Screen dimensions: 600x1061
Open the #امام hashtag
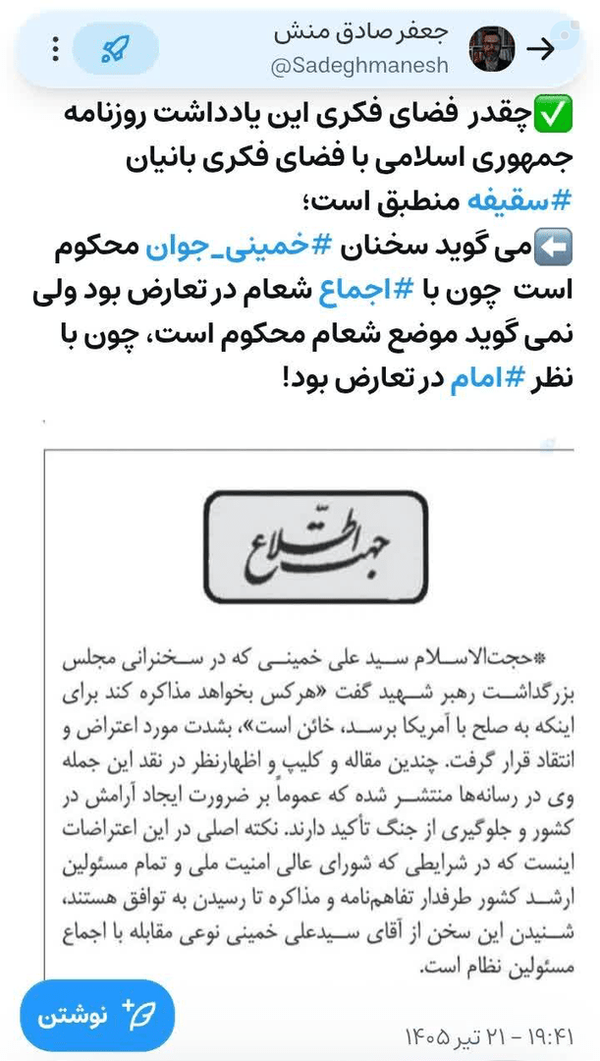(482, 377)
